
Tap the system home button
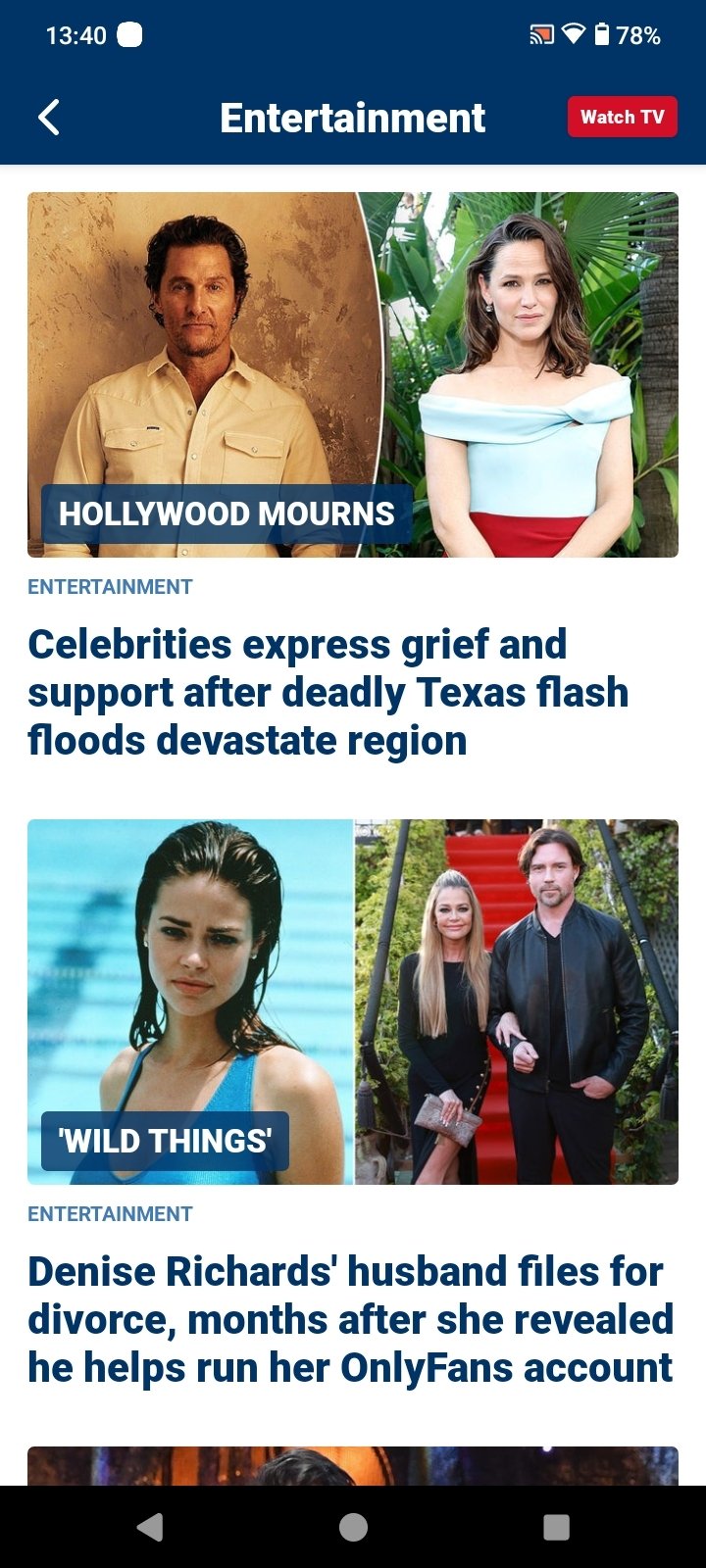click(353, 1527)
